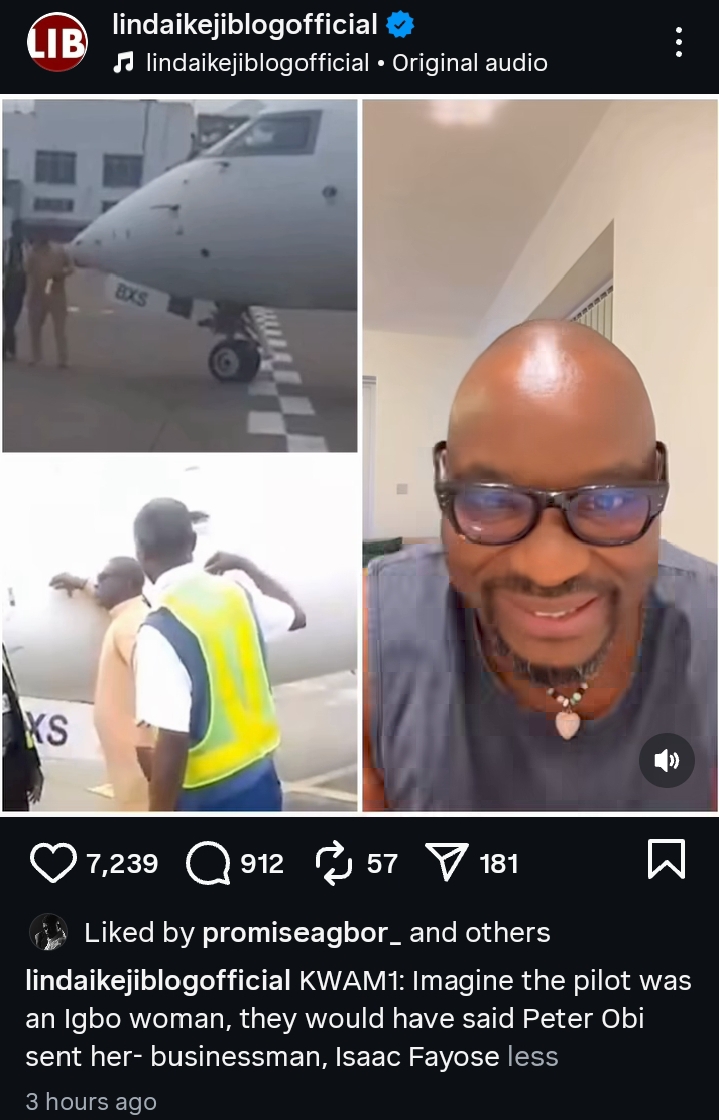Open the lindaikejiblogofficial username in the header
The image size is (719, 1120).
(x=245, y=24)
